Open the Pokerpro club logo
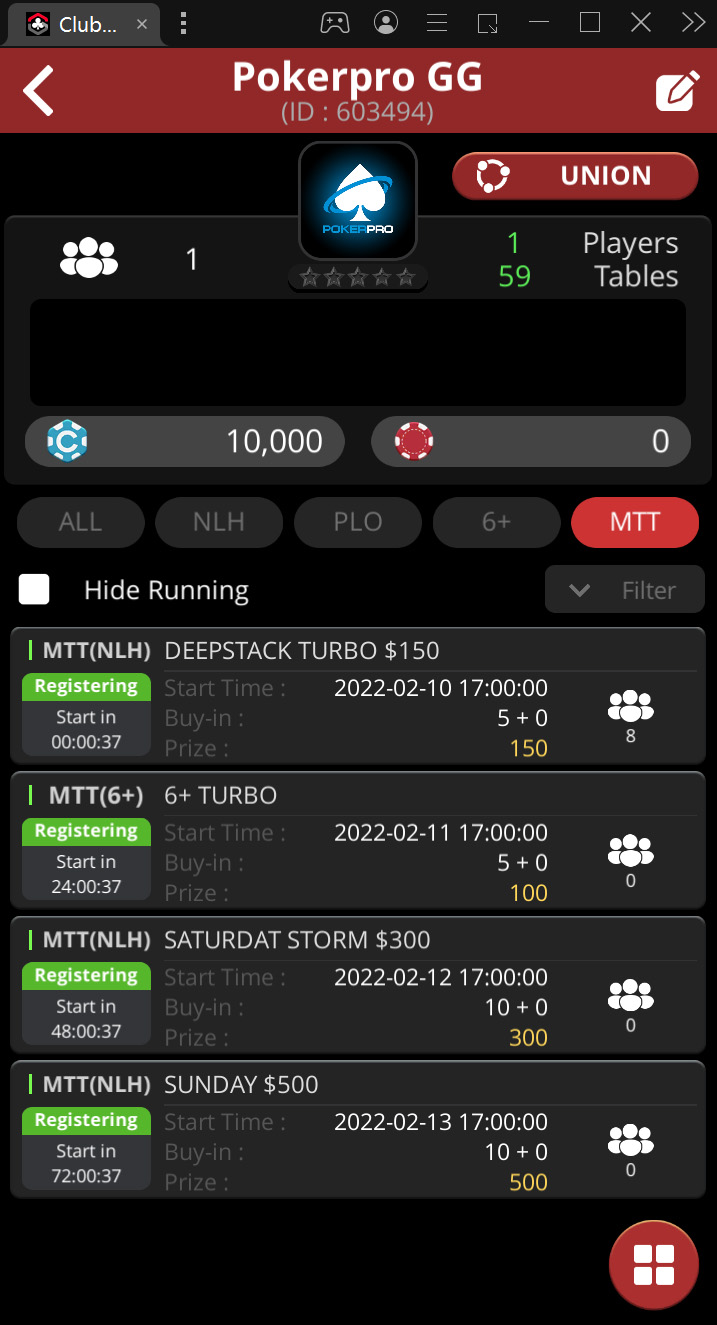The image size is (717, 1325). click(x=358, y=200)
